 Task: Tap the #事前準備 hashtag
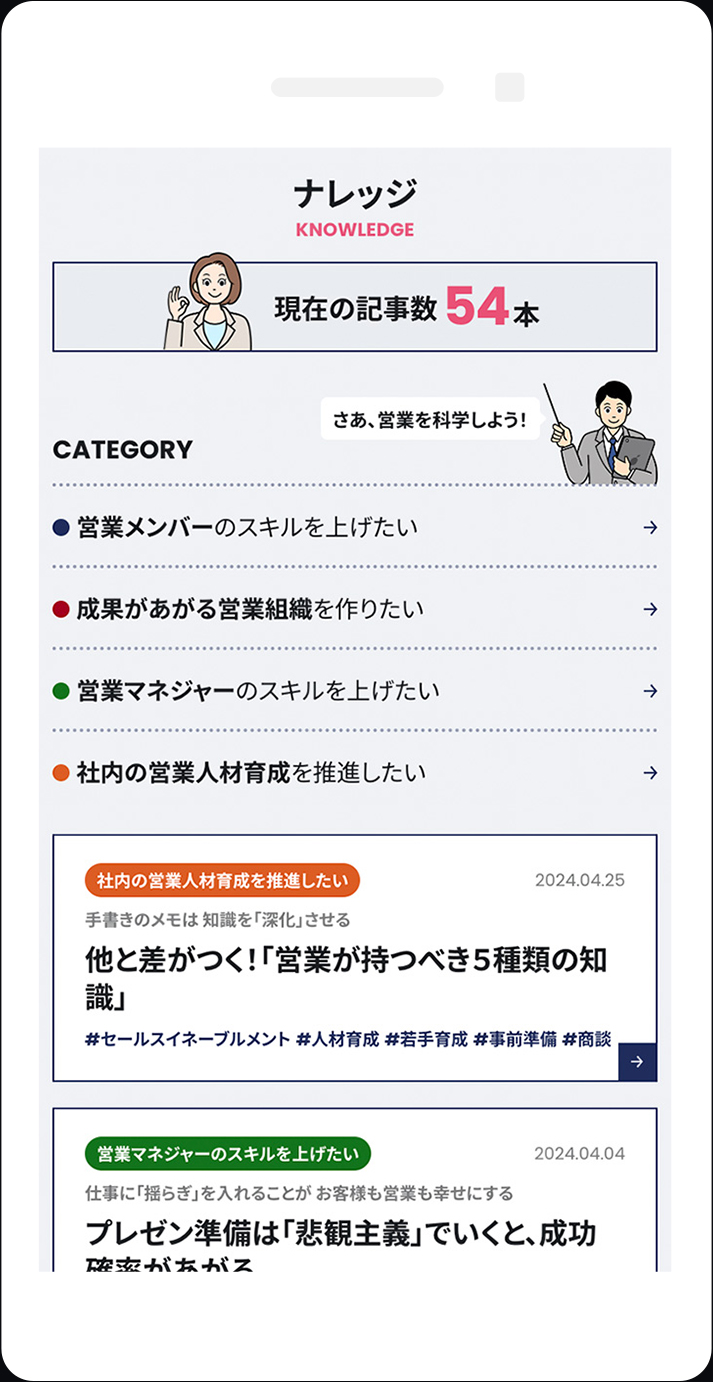point(514,1039)
